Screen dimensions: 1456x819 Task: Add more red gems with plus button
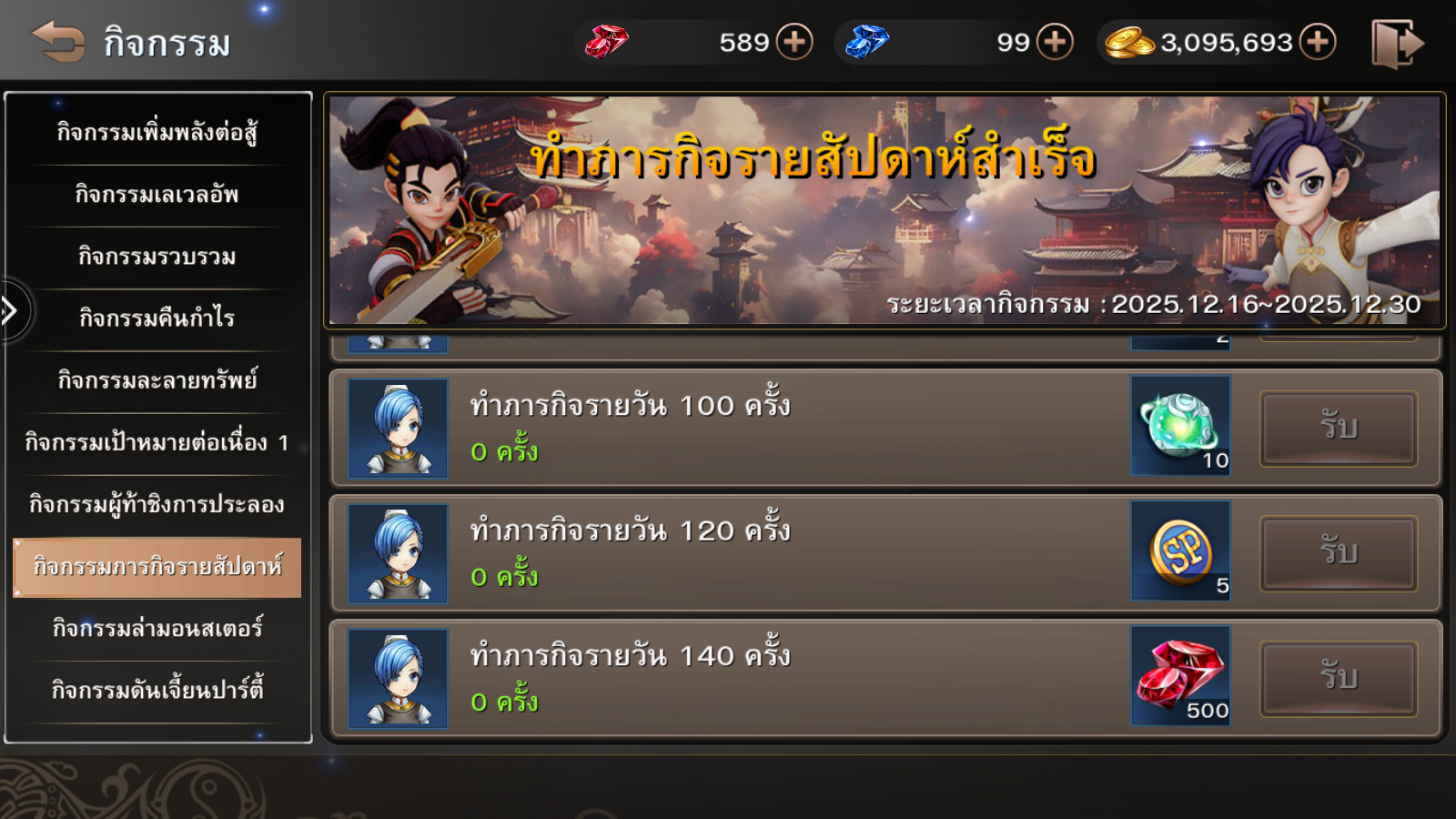[x=794, y=42]
